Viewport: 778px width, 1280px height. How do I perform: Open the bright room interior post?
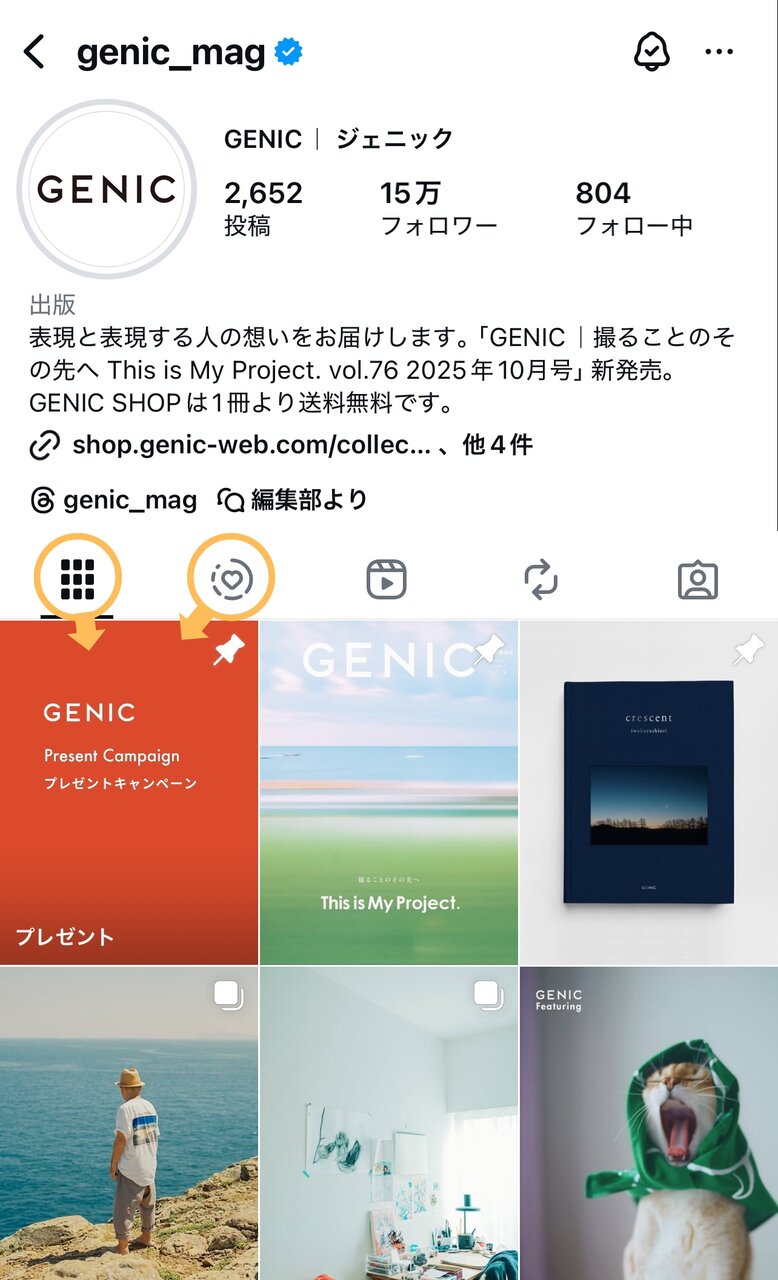pos(389,1124)
